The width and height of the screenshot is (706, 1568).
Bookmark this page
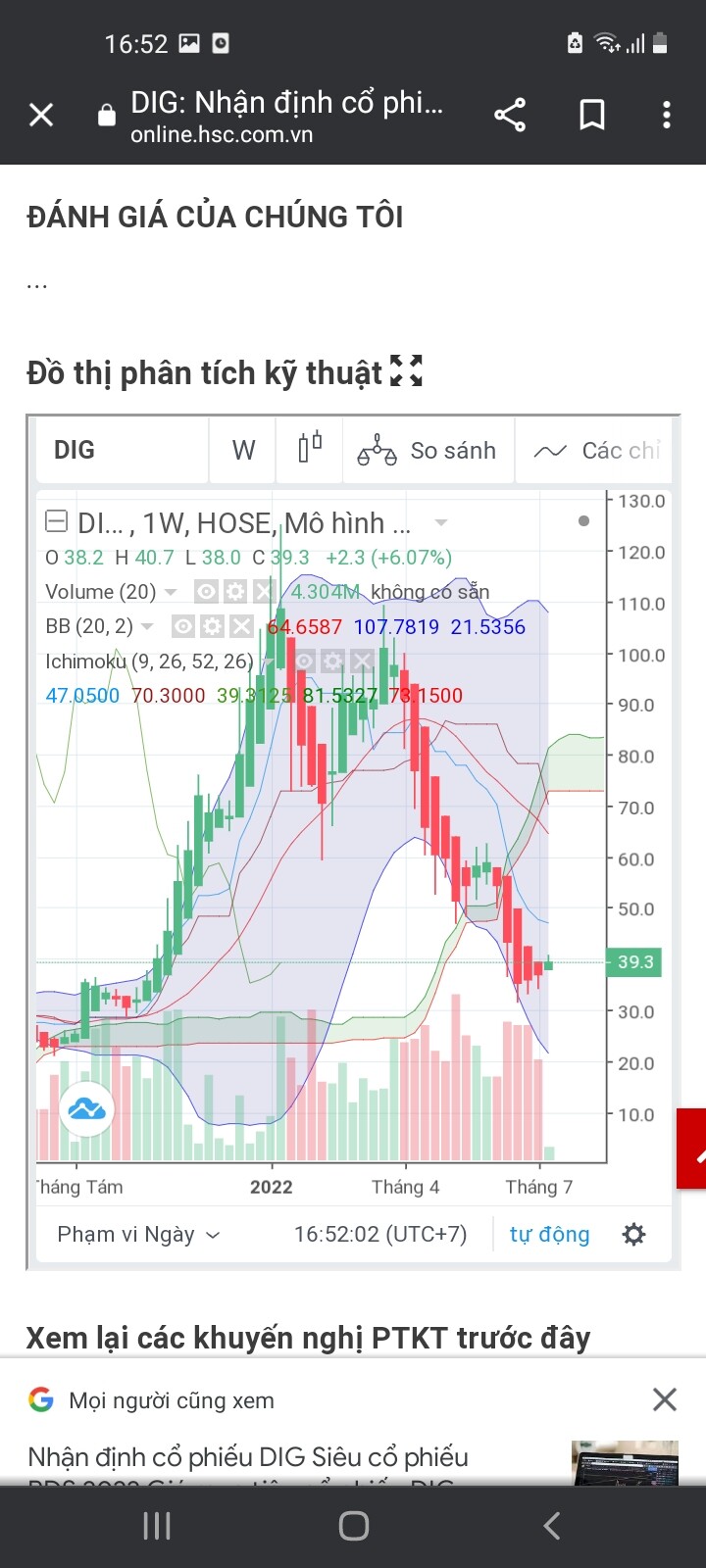pos(591,116)
